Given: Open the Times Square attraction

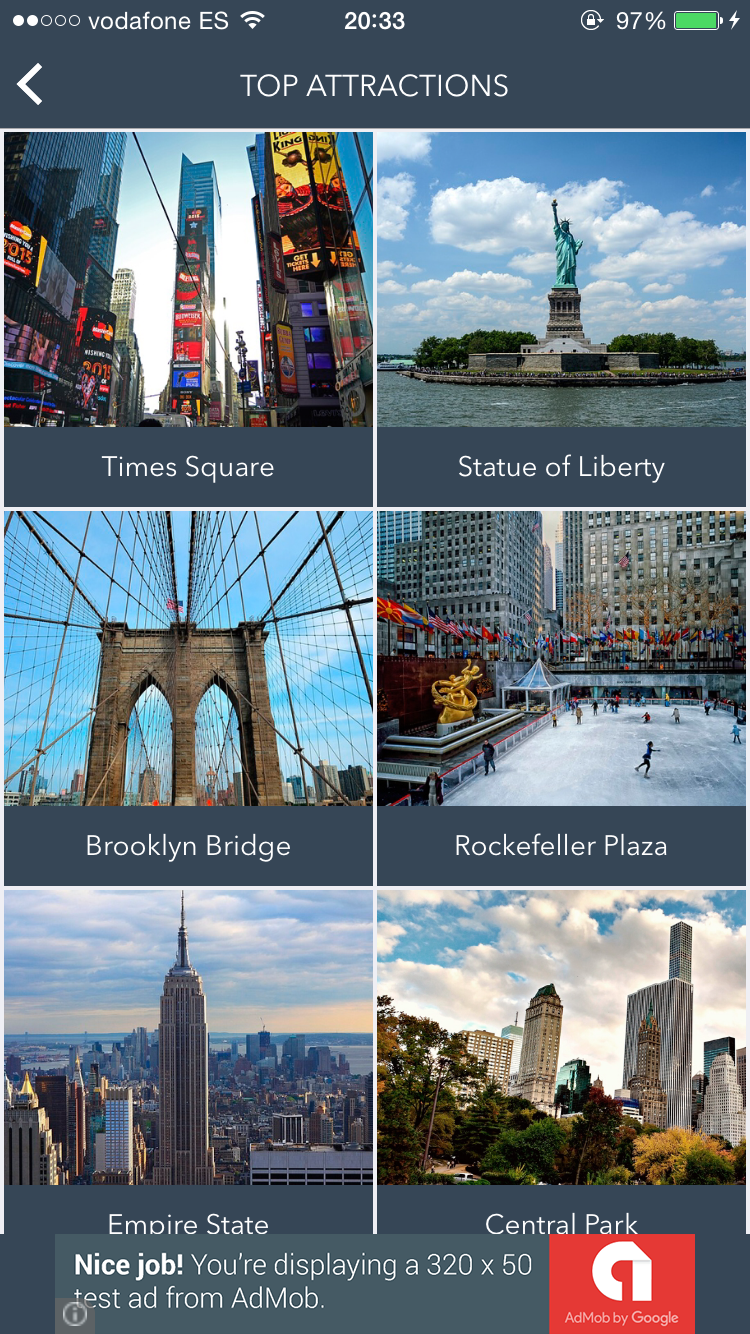Looking at the screenshot, I should (188, 319).
